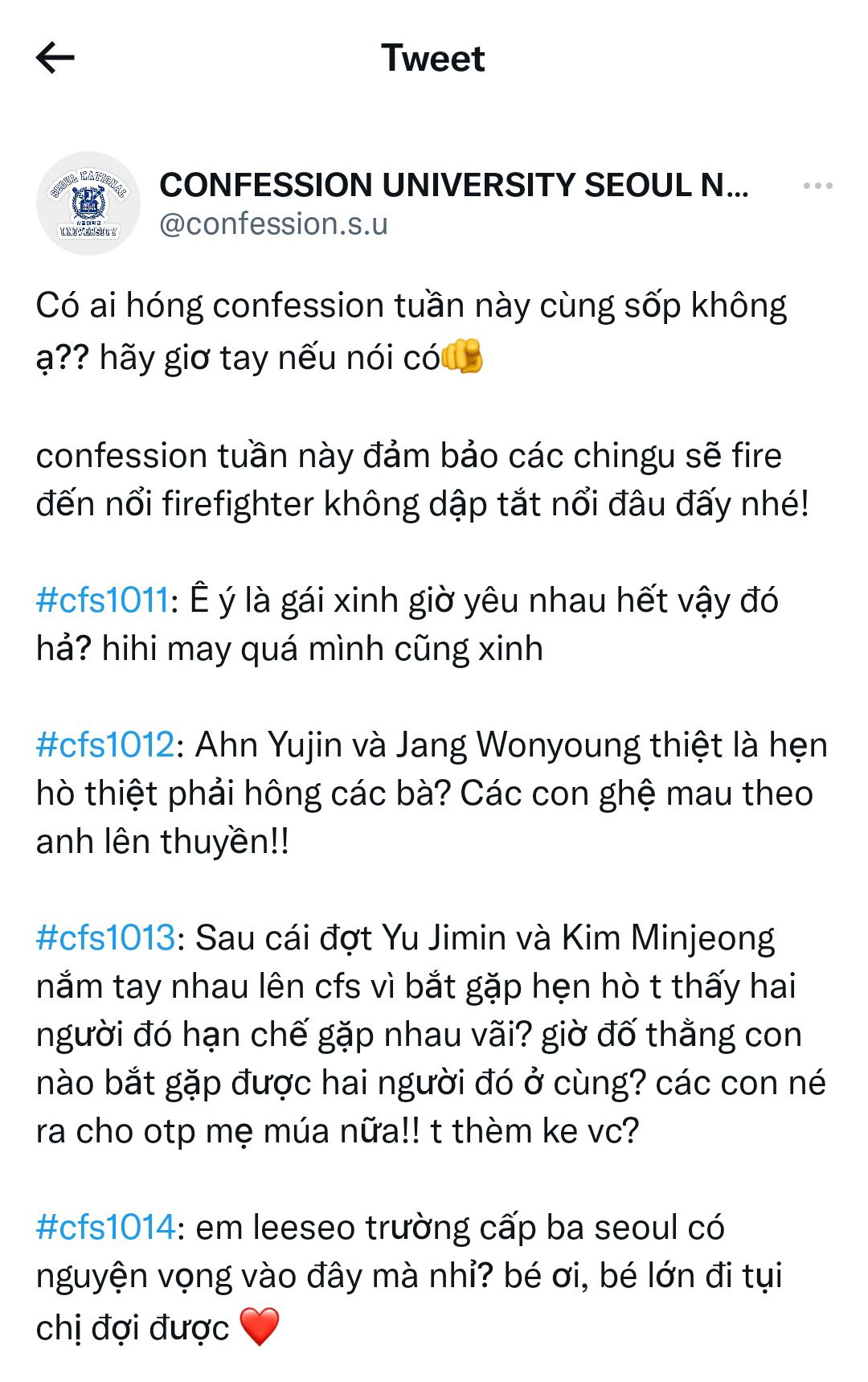Open the #cfs1012 hashtag
This screenshot has width=868, height=1382.
tap(105, 745)
